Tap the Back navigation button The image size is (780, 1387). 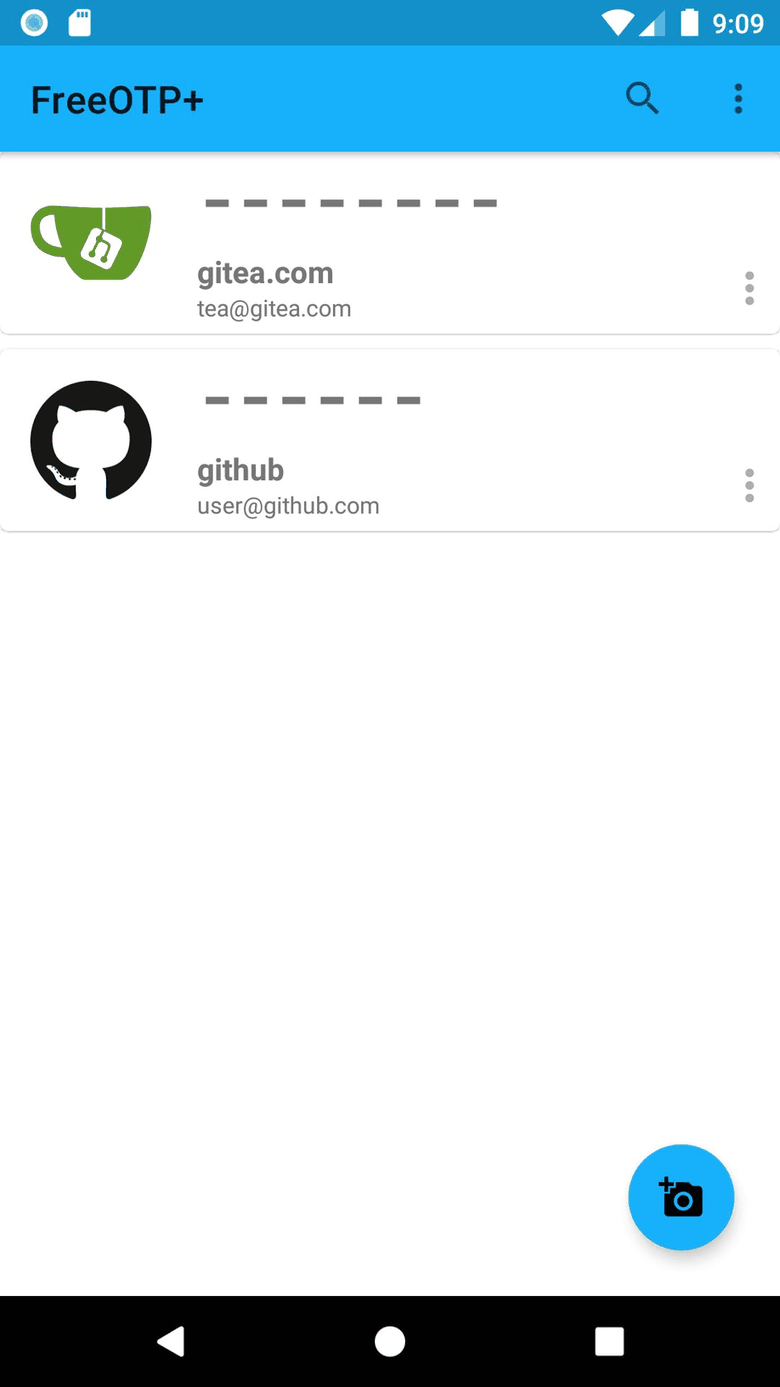tap(171, 1341)
